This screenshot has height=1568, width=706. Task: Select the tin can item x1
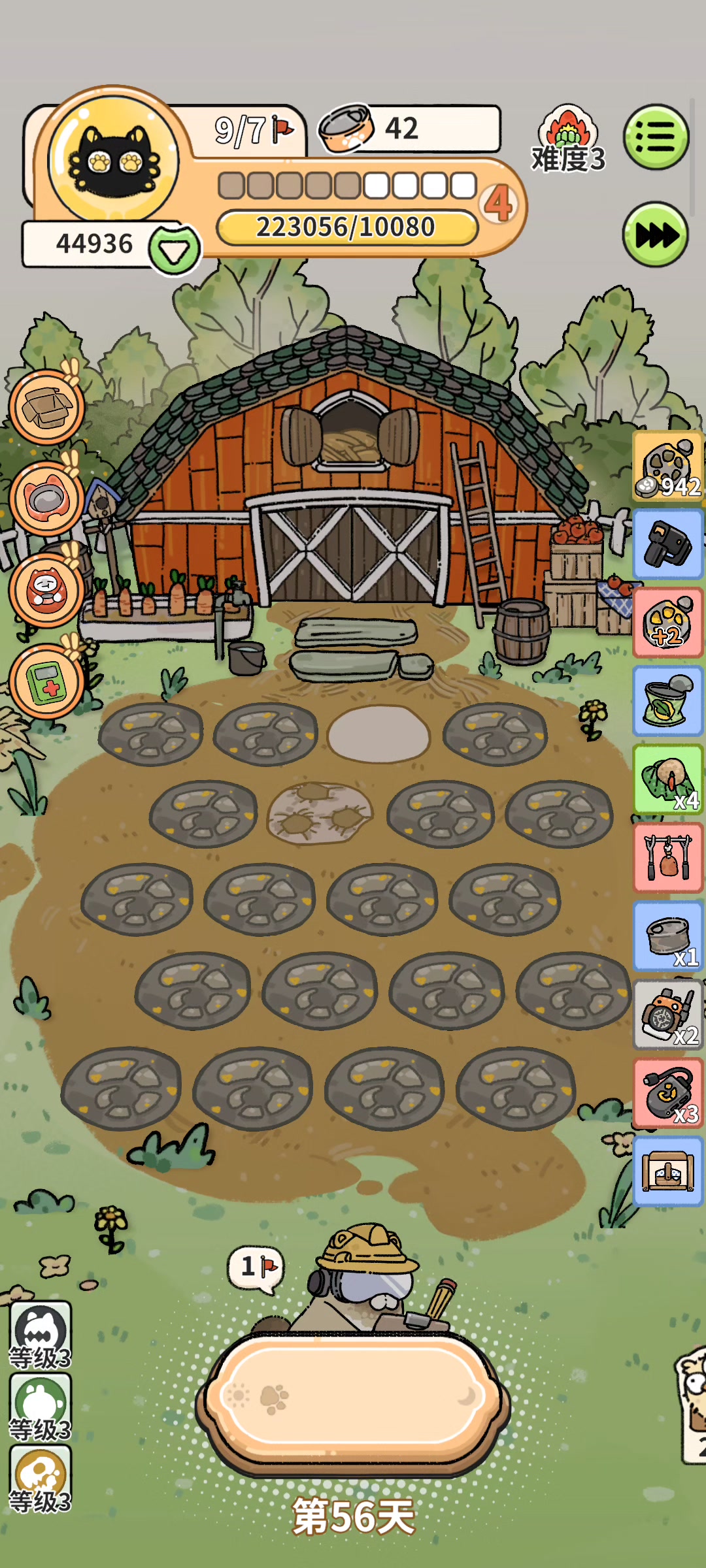(x=667, y=936)
